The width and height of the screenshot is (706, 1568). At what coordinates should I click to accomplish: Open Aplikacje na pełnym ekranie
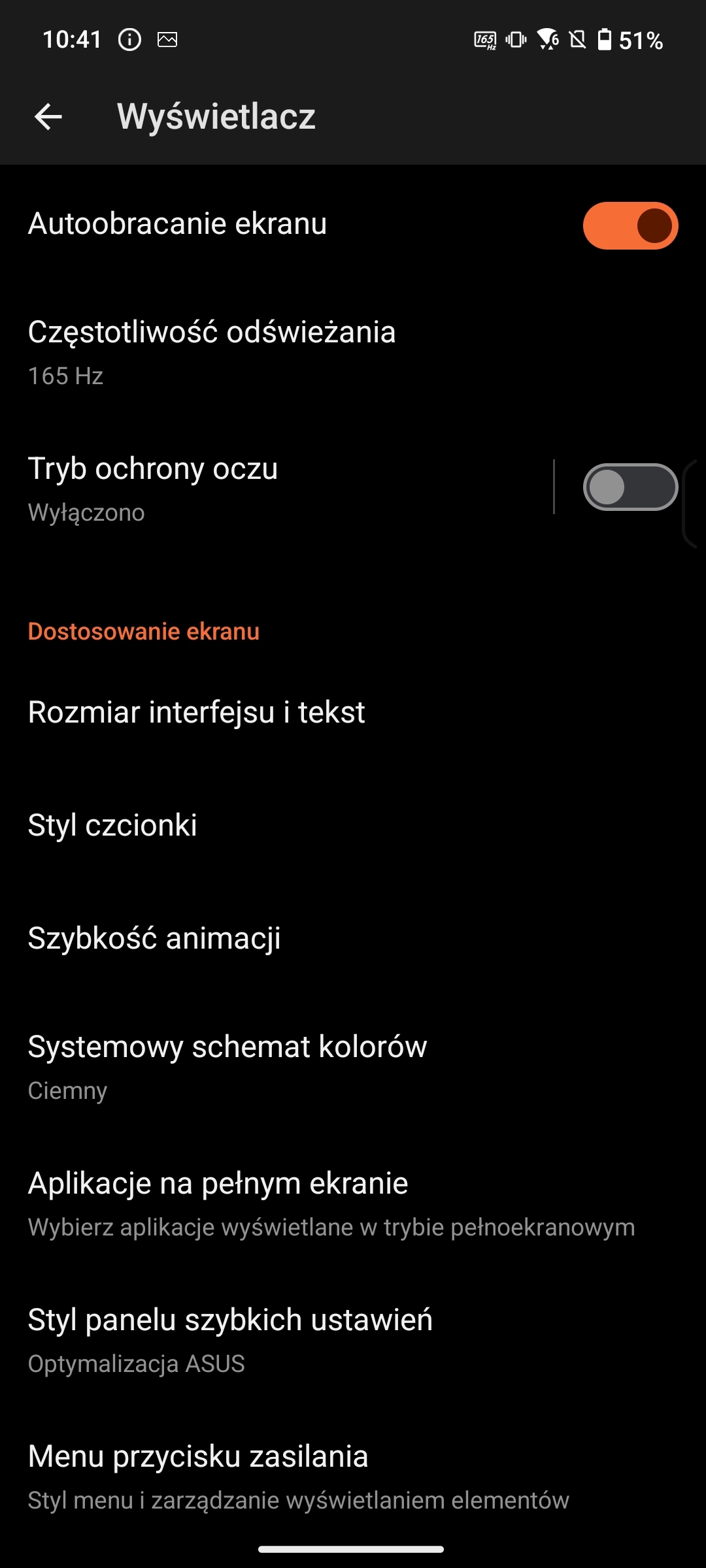pyautogui.click(x=353, y=1204)
